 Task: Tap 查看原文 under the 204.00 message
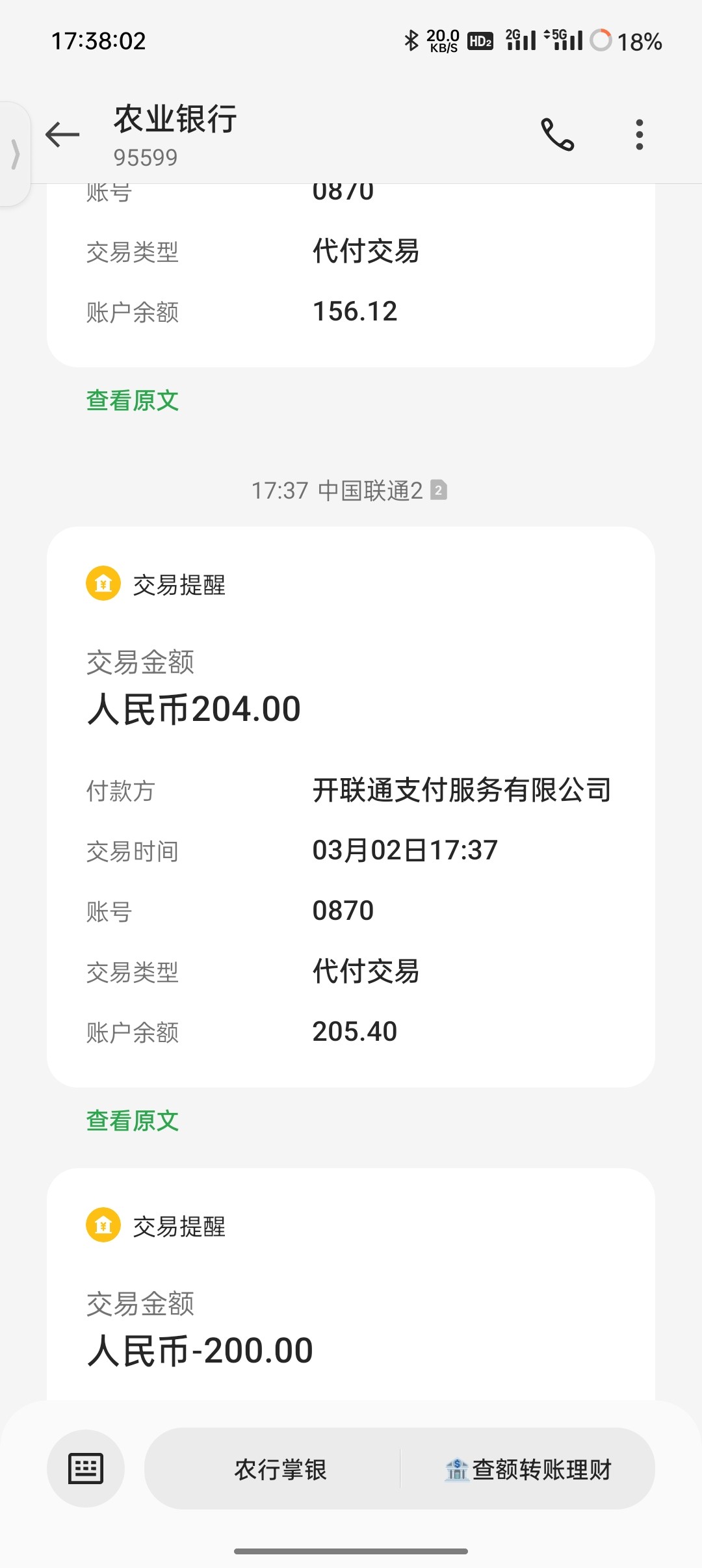coord(131,1120)
